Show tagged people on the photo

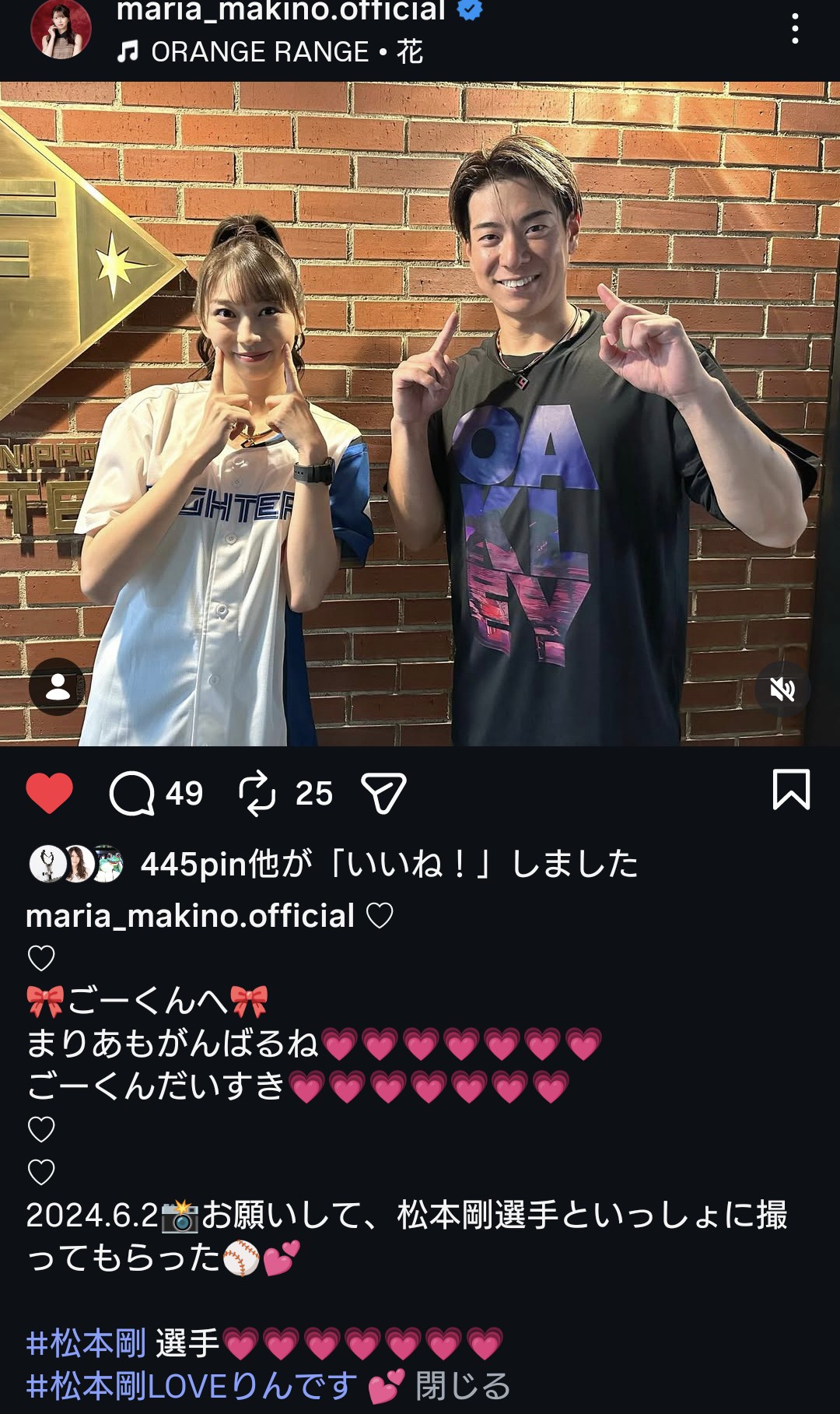58,687
